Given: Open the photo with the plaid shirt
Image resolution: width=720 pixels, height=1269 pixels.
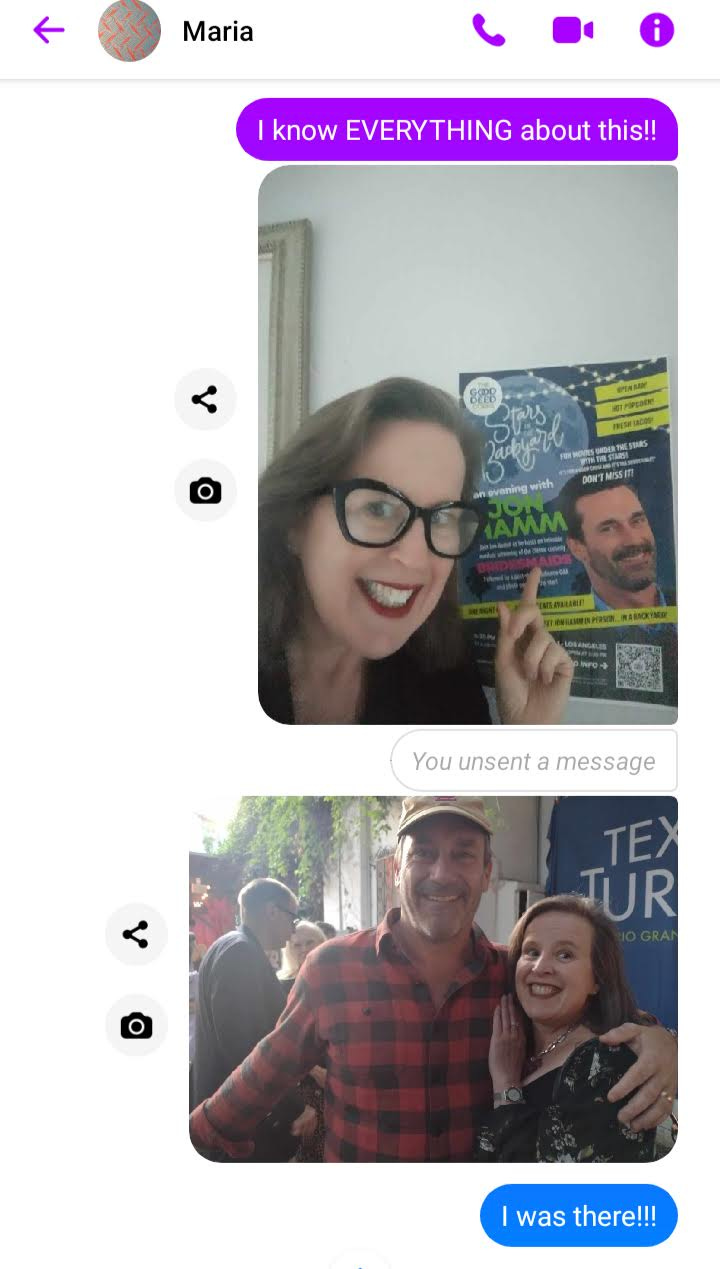Looking at the screenshot, I should [433, 979].
